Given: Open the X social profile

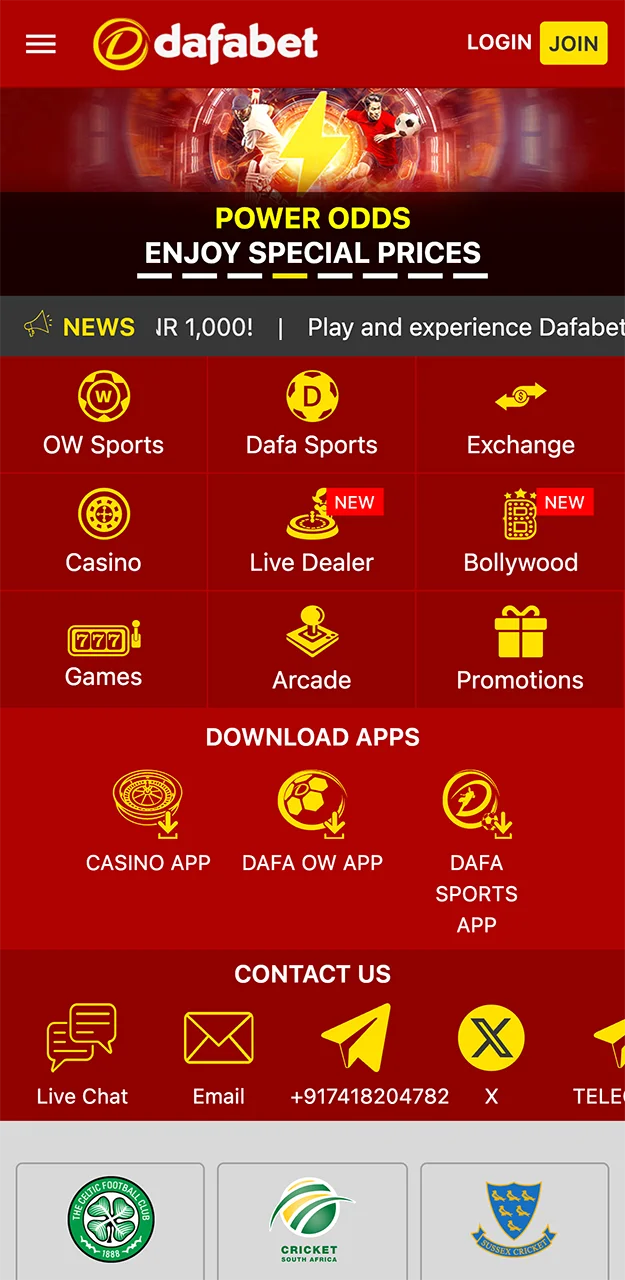Looking at the screenshot, I should [491, 1055].
